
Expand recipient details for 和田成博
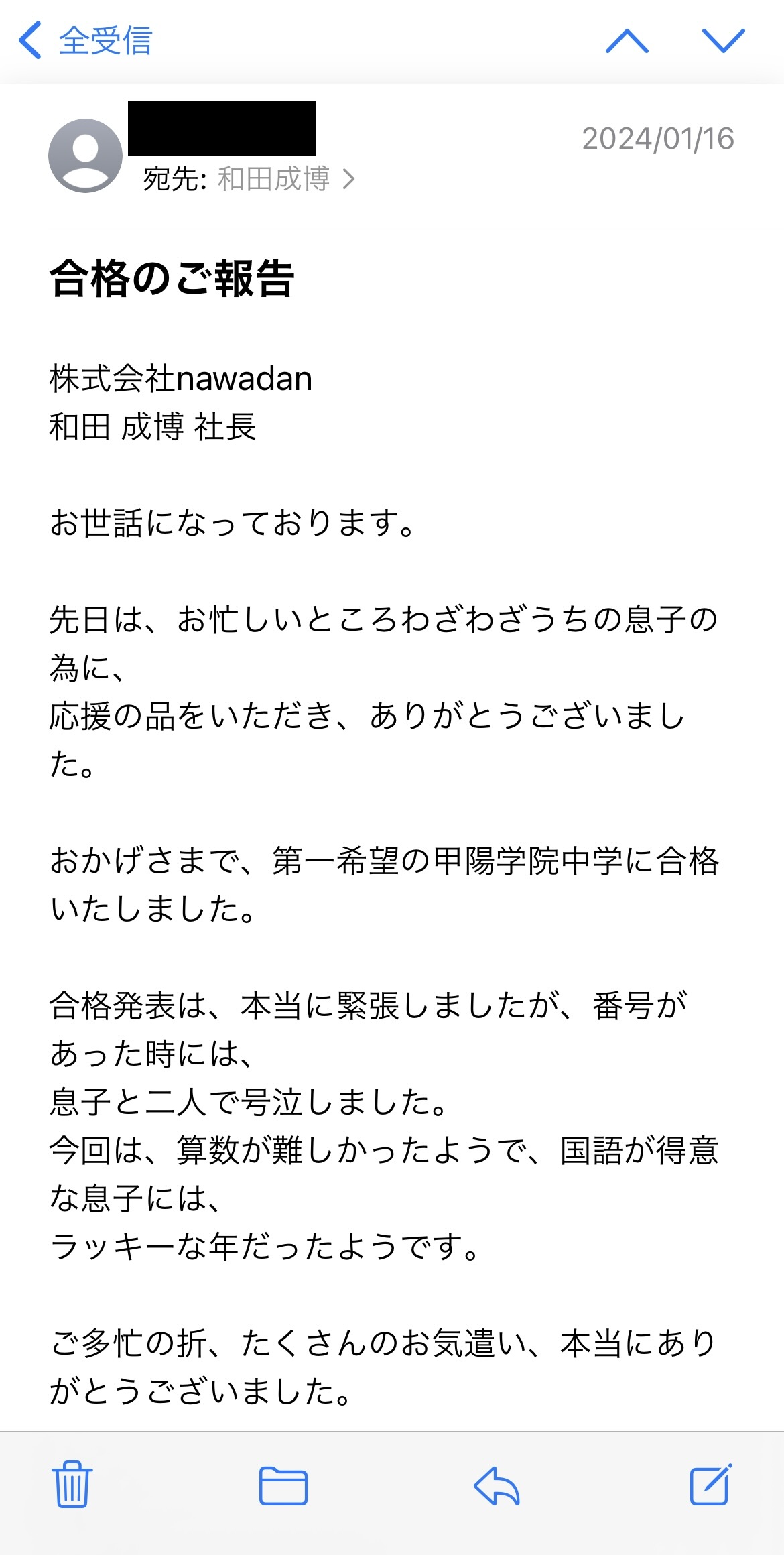(286, 179)
